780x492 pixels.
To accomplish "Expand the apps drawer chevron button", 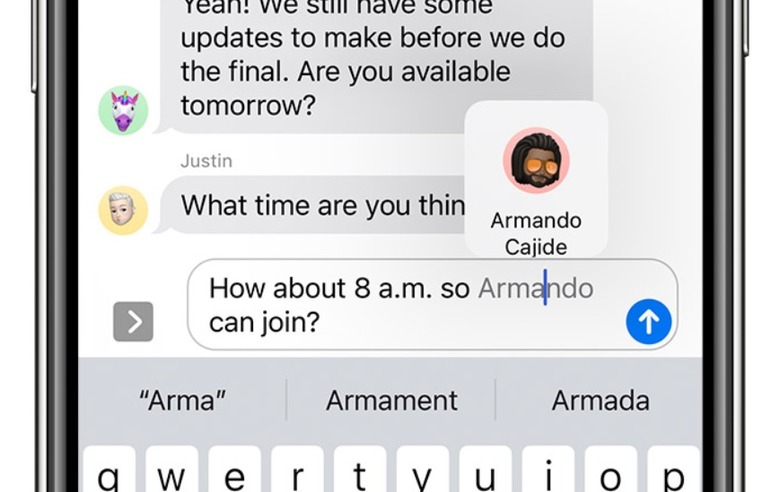I will click(x=133, y=322).
